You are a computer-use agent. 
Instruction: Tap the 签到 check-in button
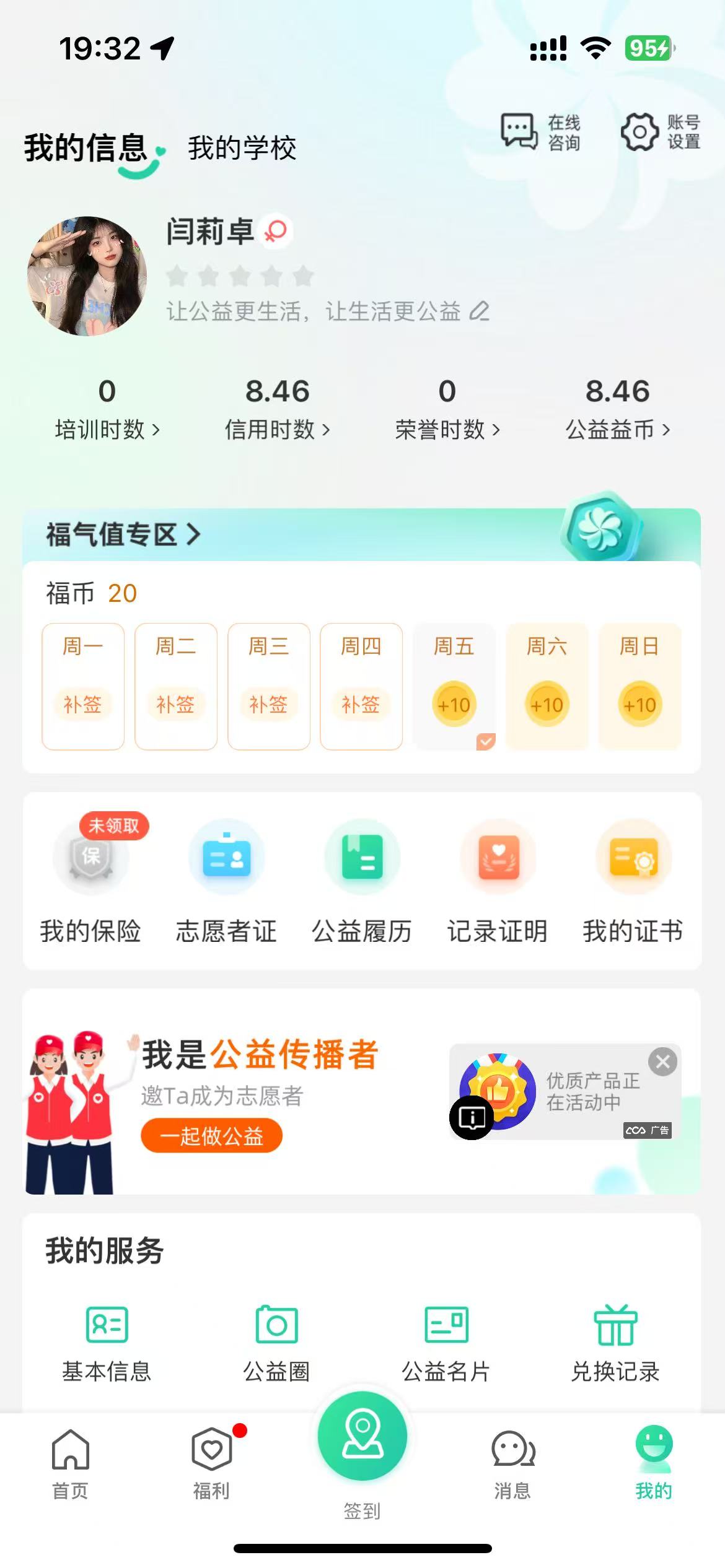(362, 1438)
